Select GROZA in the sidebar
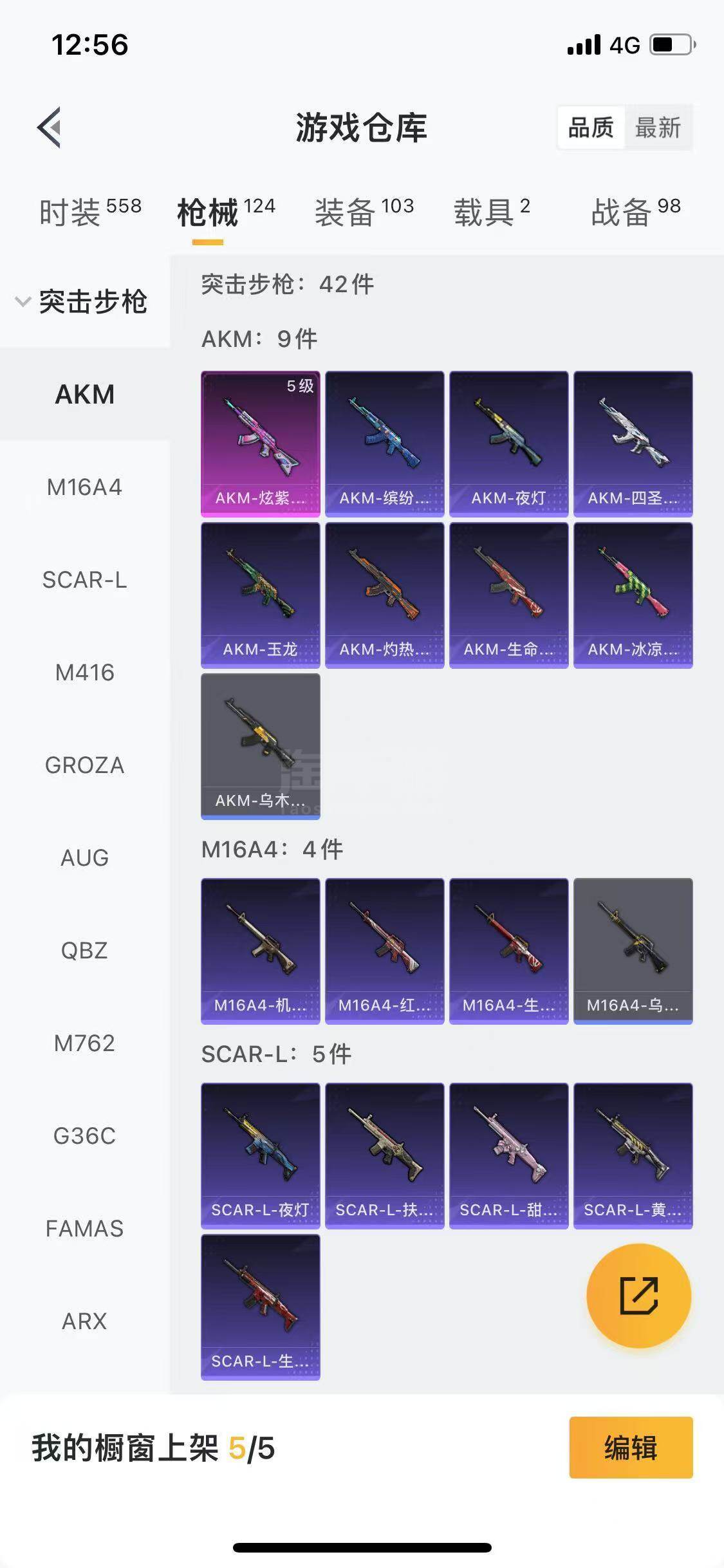The image size is (724, 1568). (x=84, y=765)
